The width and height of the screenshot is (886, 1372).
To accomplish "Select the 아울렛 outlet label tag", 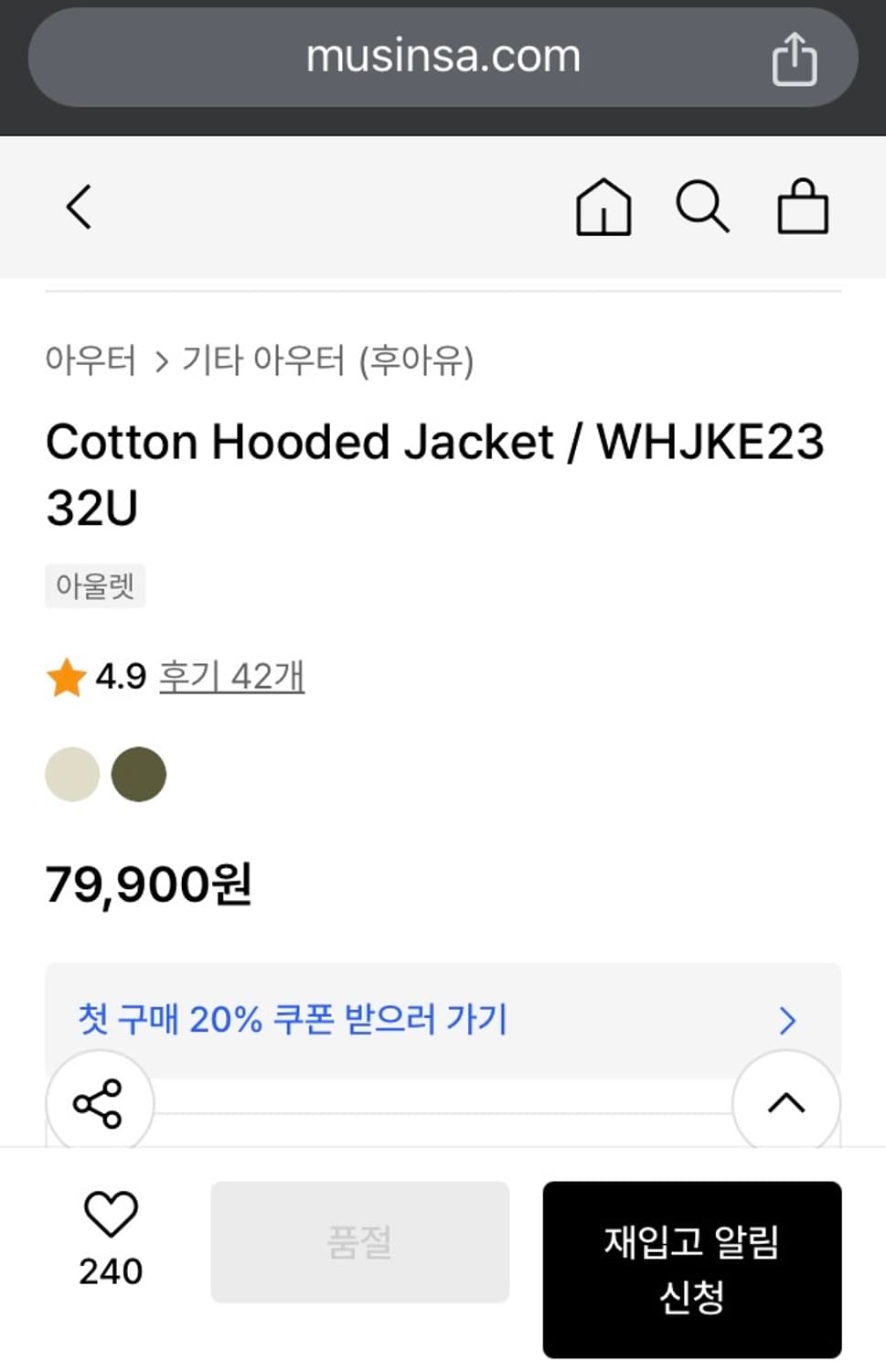I will pos(95,585).
